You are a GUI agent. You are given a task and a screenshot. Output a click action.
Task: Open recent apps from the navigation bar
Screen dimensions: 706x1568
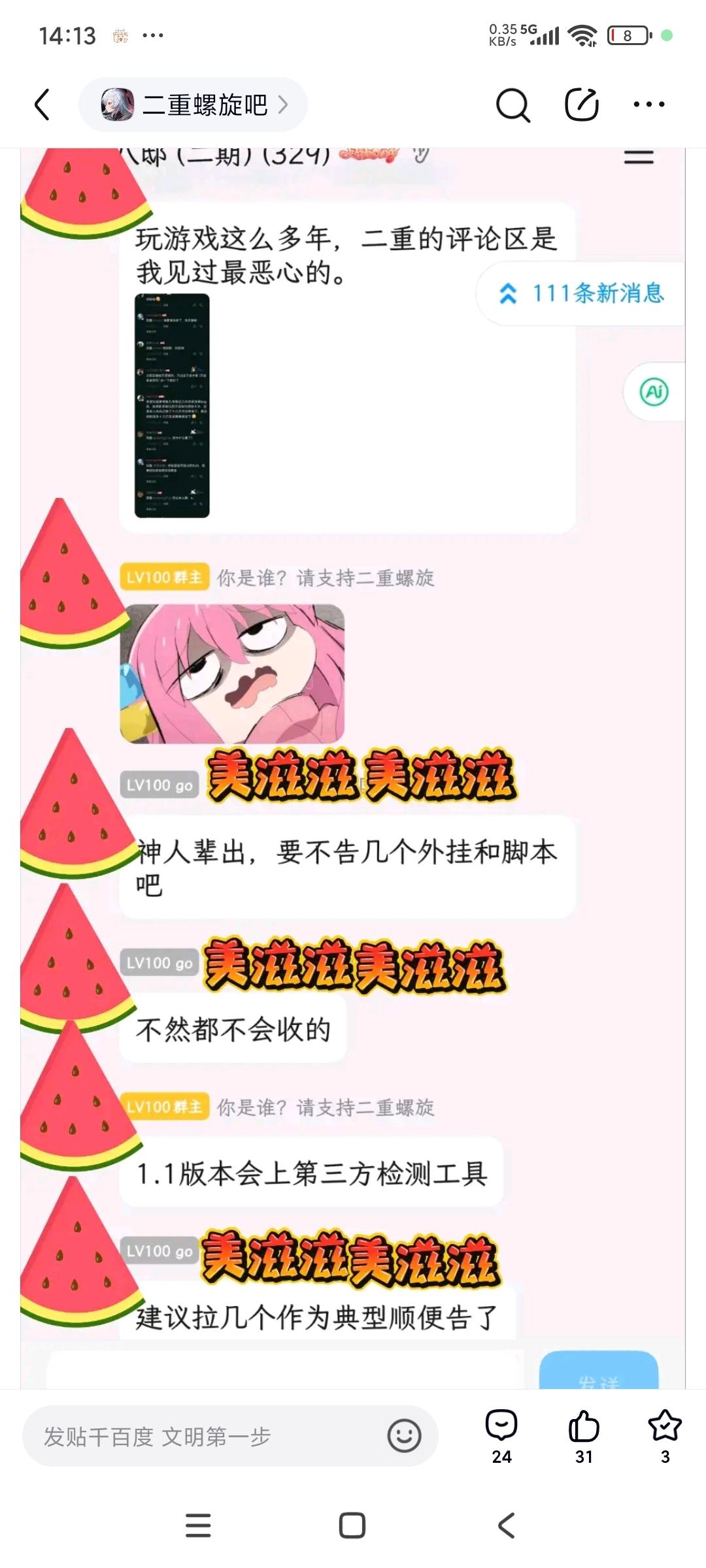coord(198,1526)
